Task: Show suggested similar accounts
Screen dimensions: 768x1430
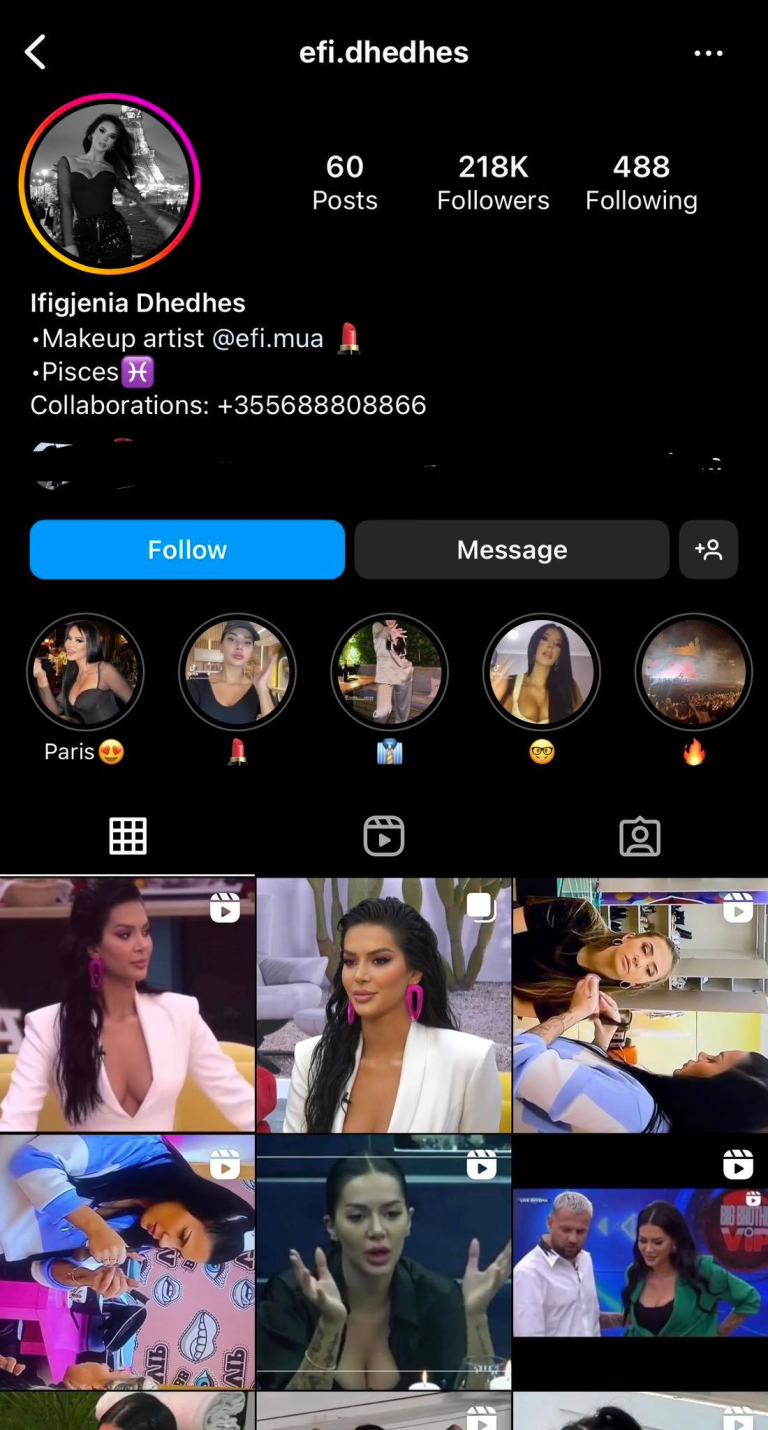Action: coord(708,549)
